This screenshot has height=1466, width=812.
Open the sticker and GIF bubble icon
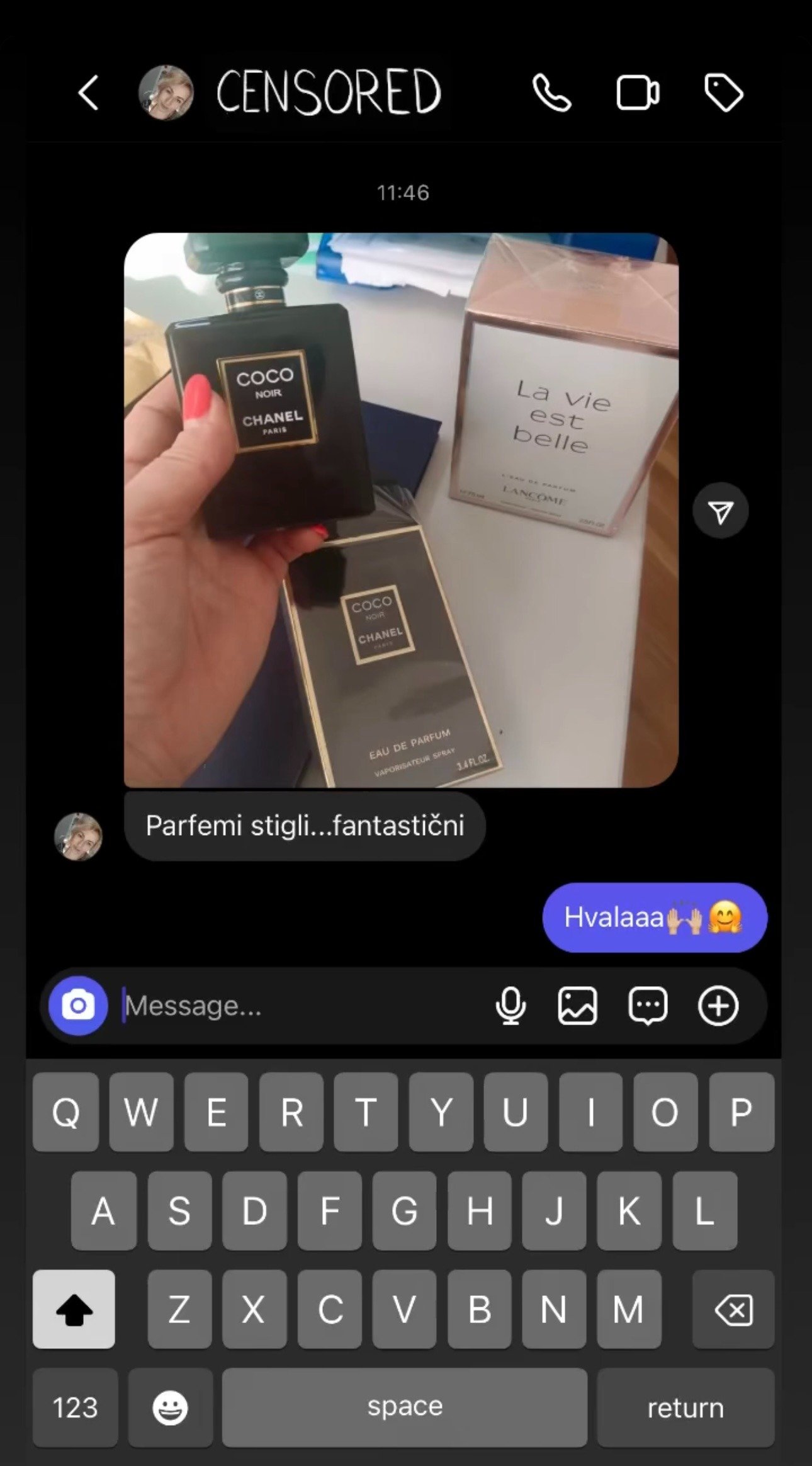pos(648,1006)
